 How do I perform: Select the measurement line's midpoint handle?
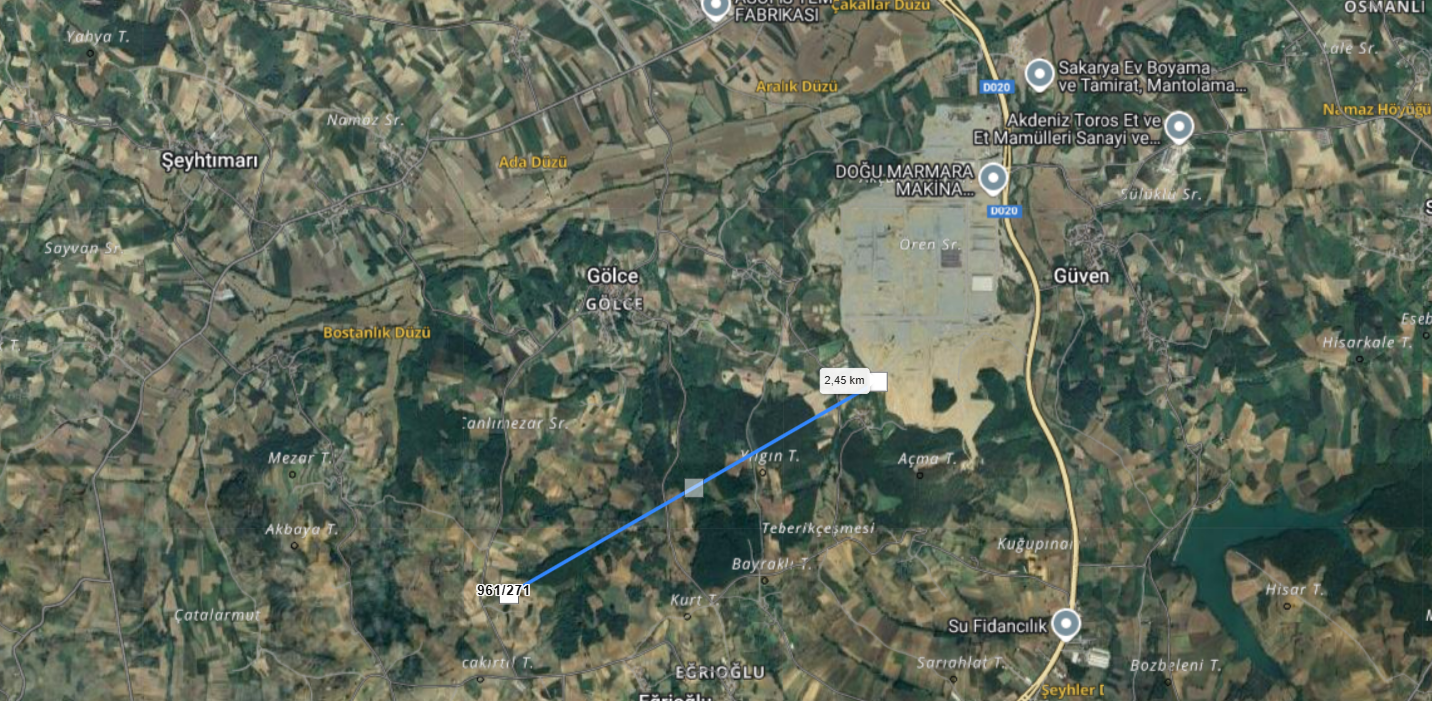coord(694,488)
